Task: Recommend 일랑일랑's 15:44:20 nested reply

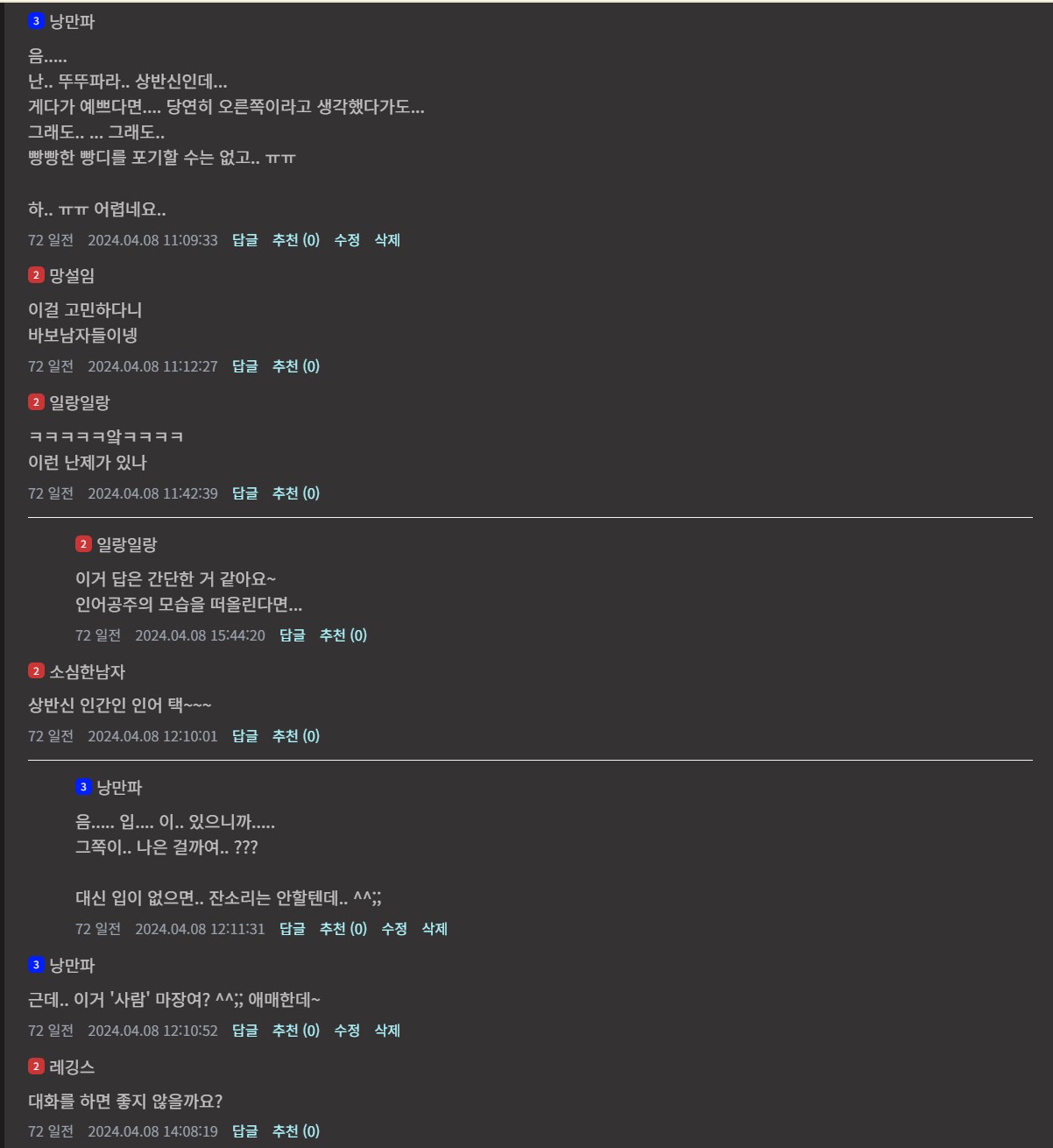Action: coord(343,635)
